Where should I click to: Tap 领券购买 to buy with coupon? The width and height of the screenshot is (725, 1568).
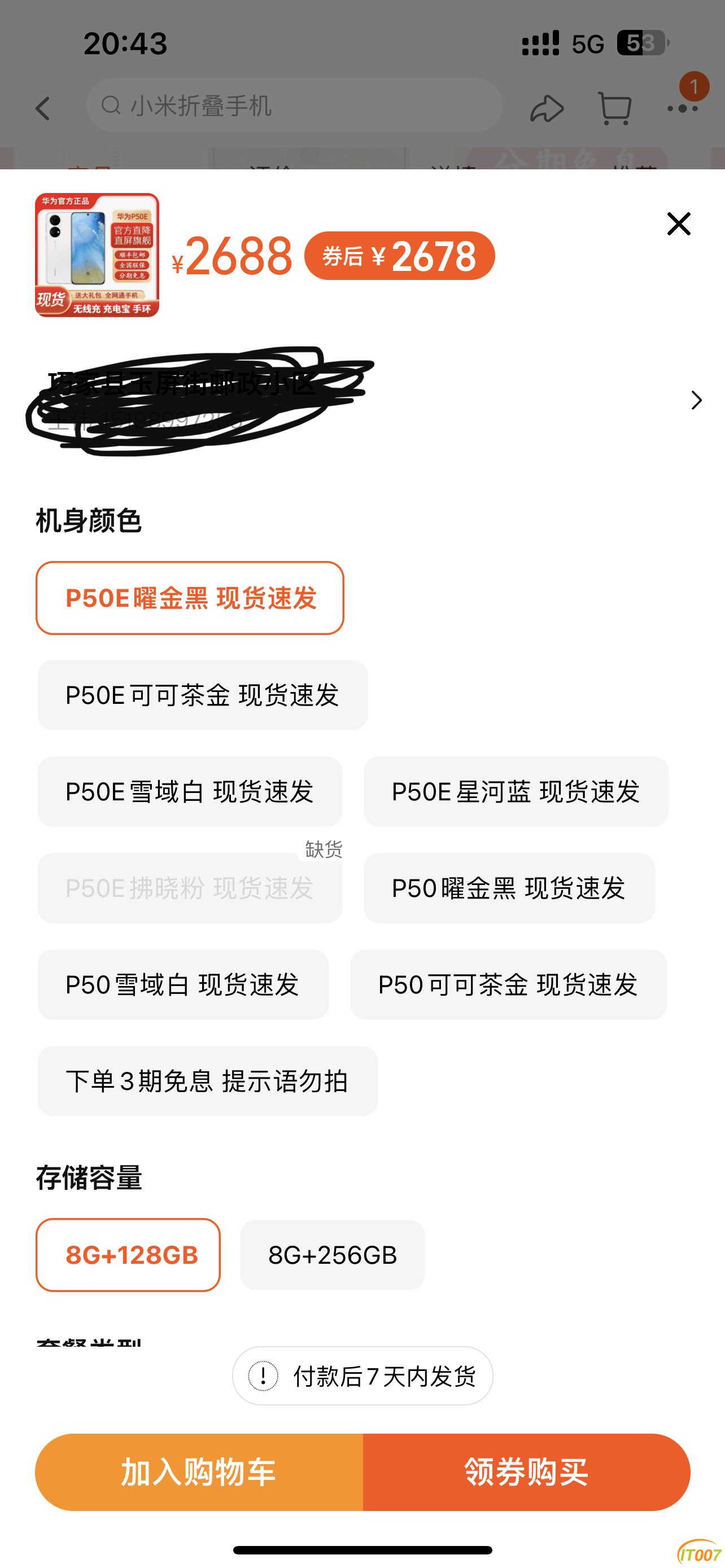point(527,1472)
